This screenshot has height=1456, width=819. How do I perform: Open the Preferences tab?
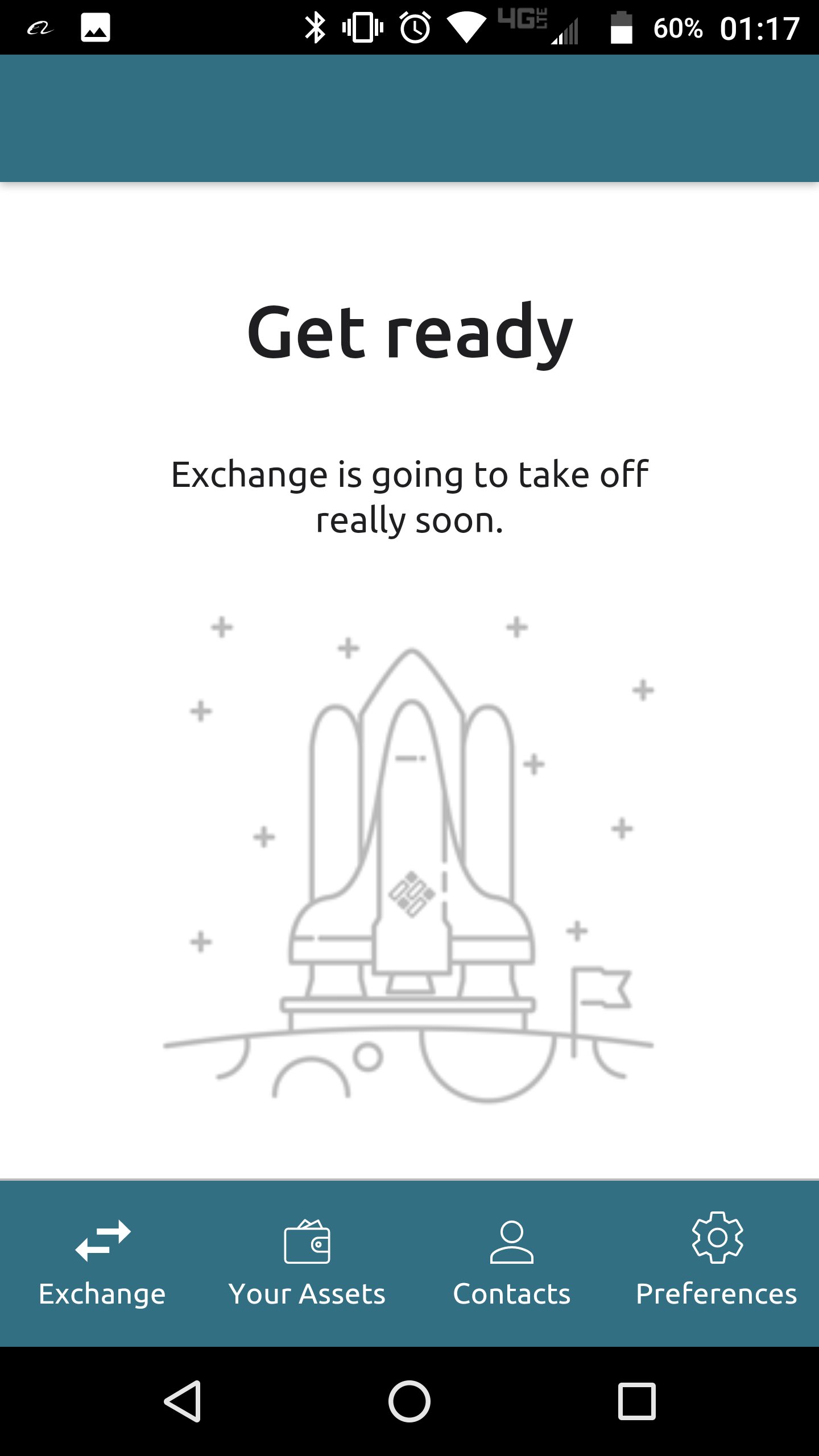click(717, 1264)
